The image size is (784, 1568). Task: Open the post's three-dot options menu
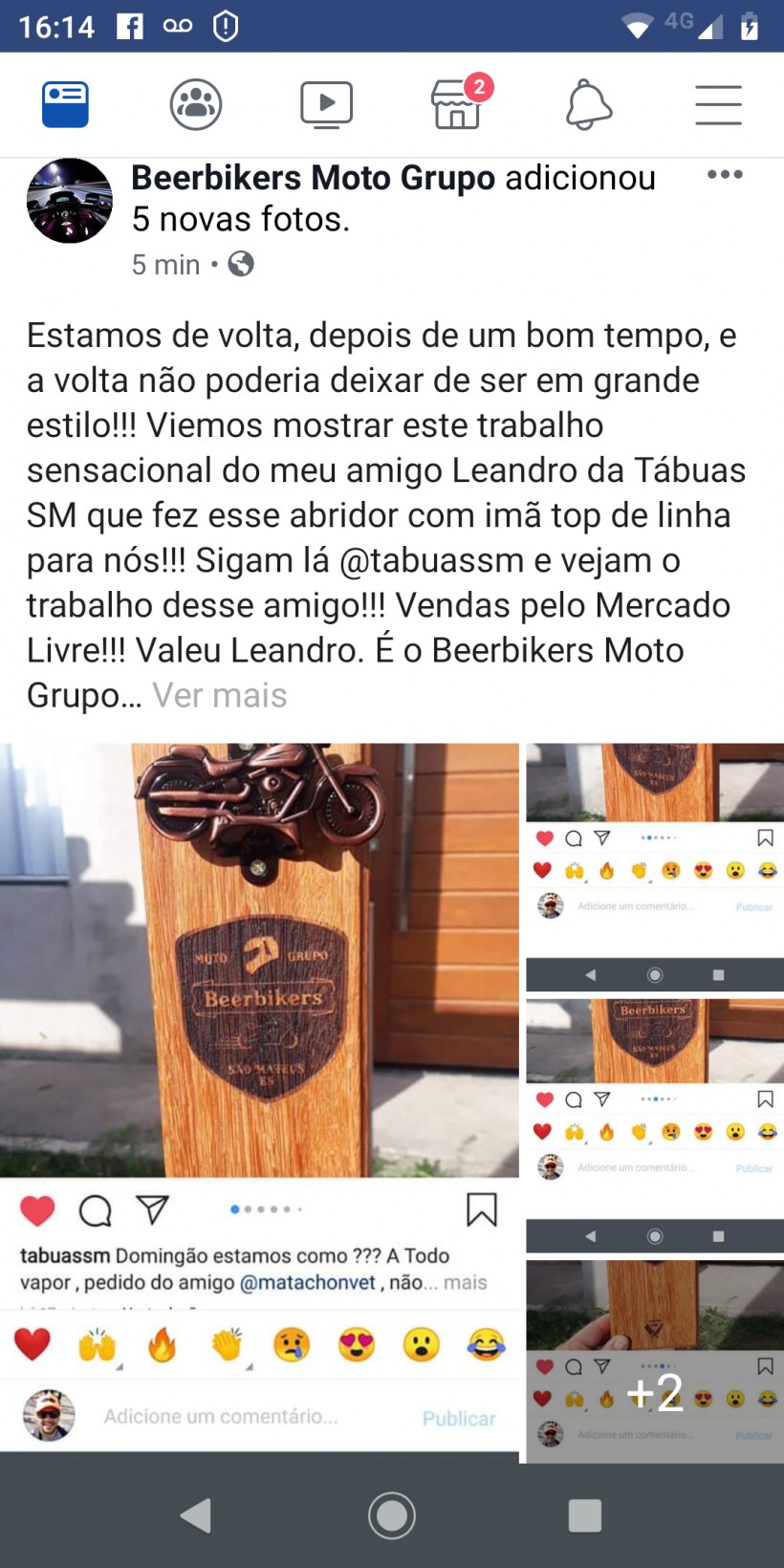point(725,174)
